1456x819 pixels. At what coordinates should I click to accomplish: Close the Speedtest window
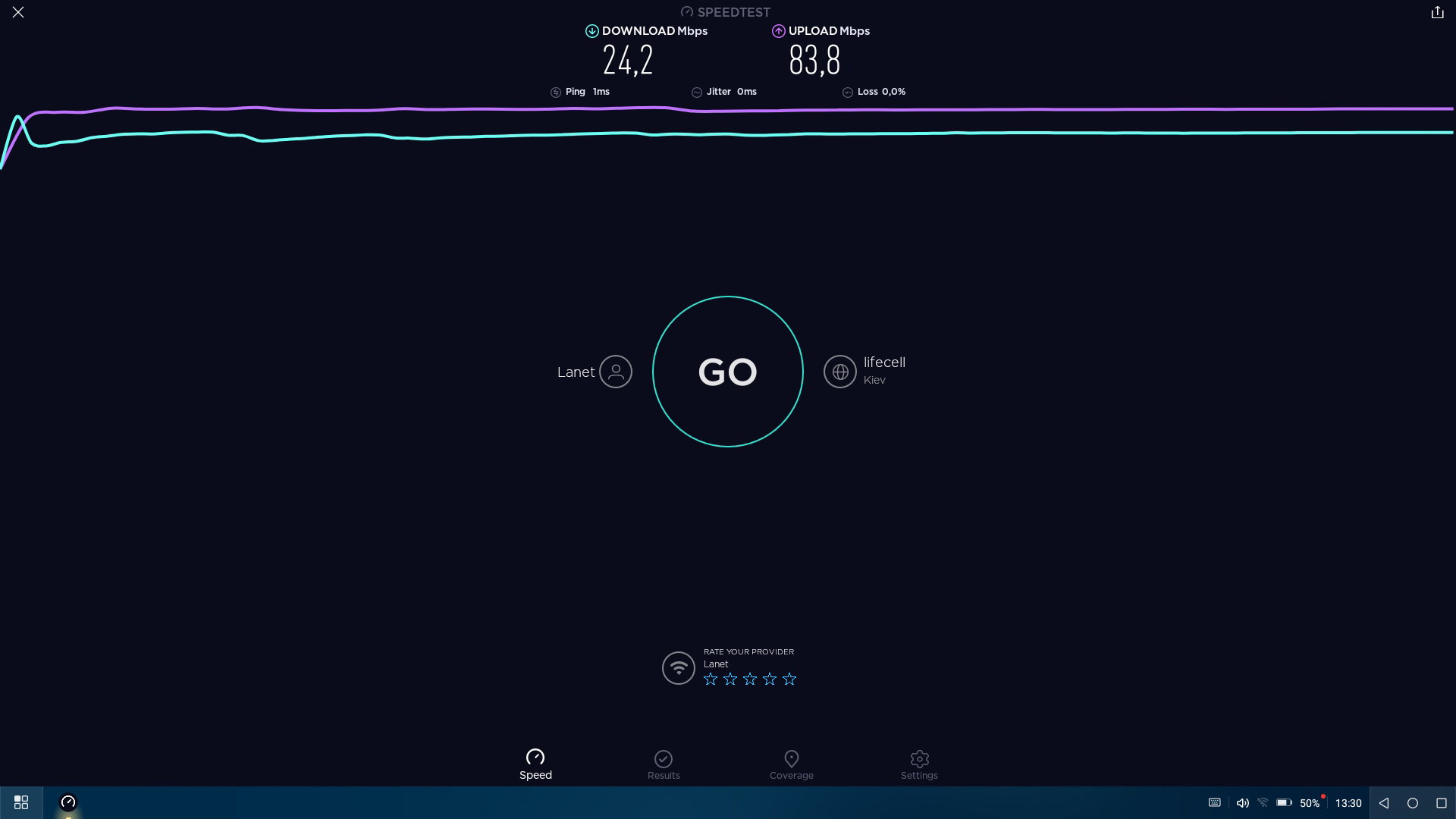18,12
